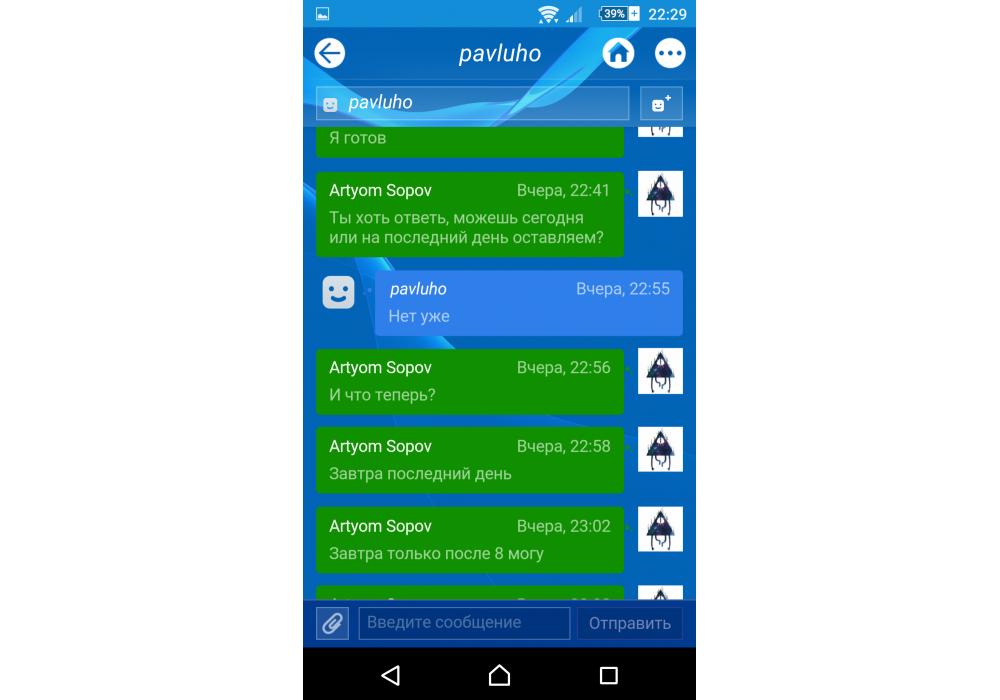Viewport: 1000px width, 700px height.
Task: Go back using the arrow icon
Action: (330, 53)
